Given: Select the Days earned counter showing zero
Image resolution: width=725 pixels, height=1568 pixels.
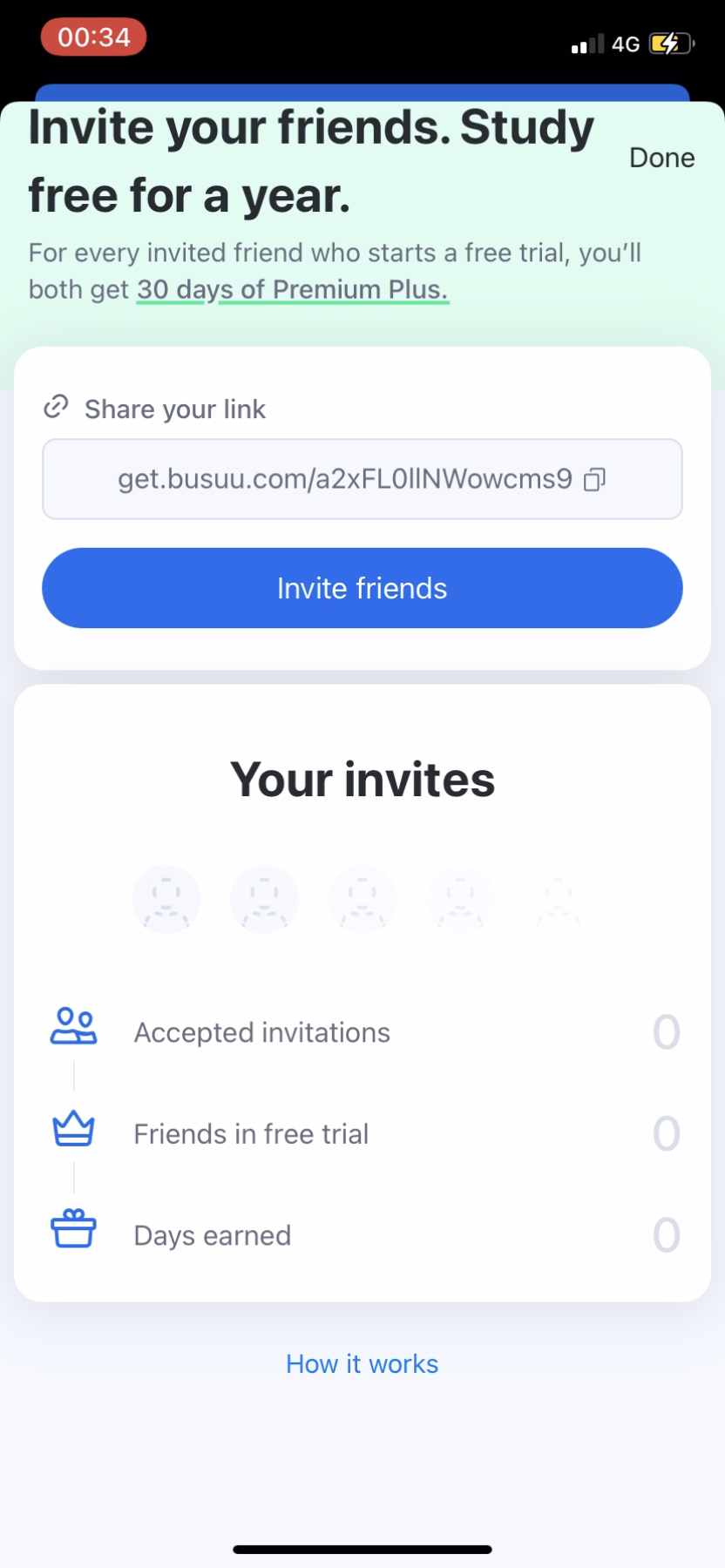Looking at the screenshot, I should pos(666,1233).
